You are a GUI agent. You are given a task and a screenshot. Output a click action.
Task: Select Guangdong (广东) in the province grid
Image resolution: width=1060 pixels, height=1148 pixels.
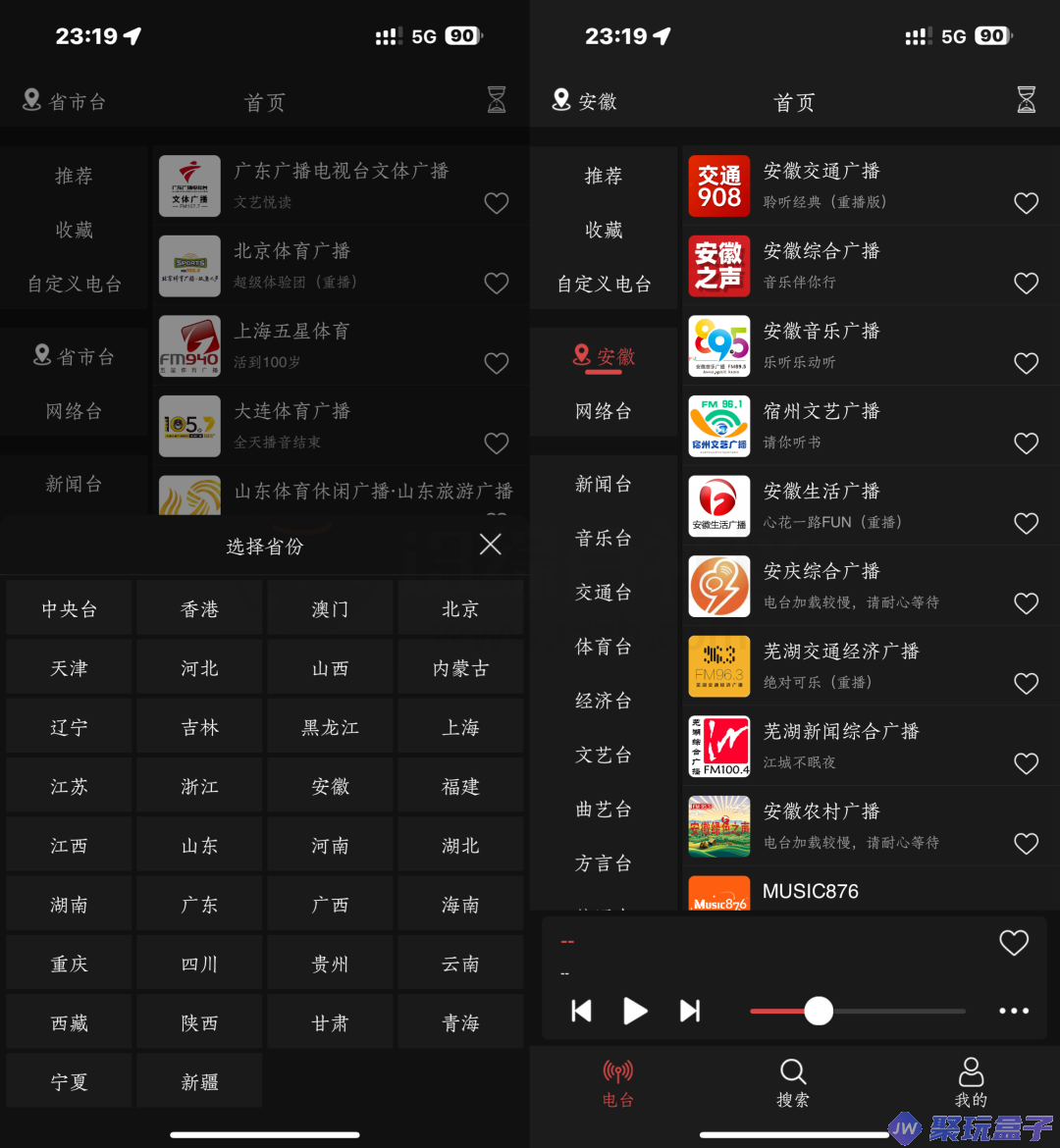(x=199, y=905)
